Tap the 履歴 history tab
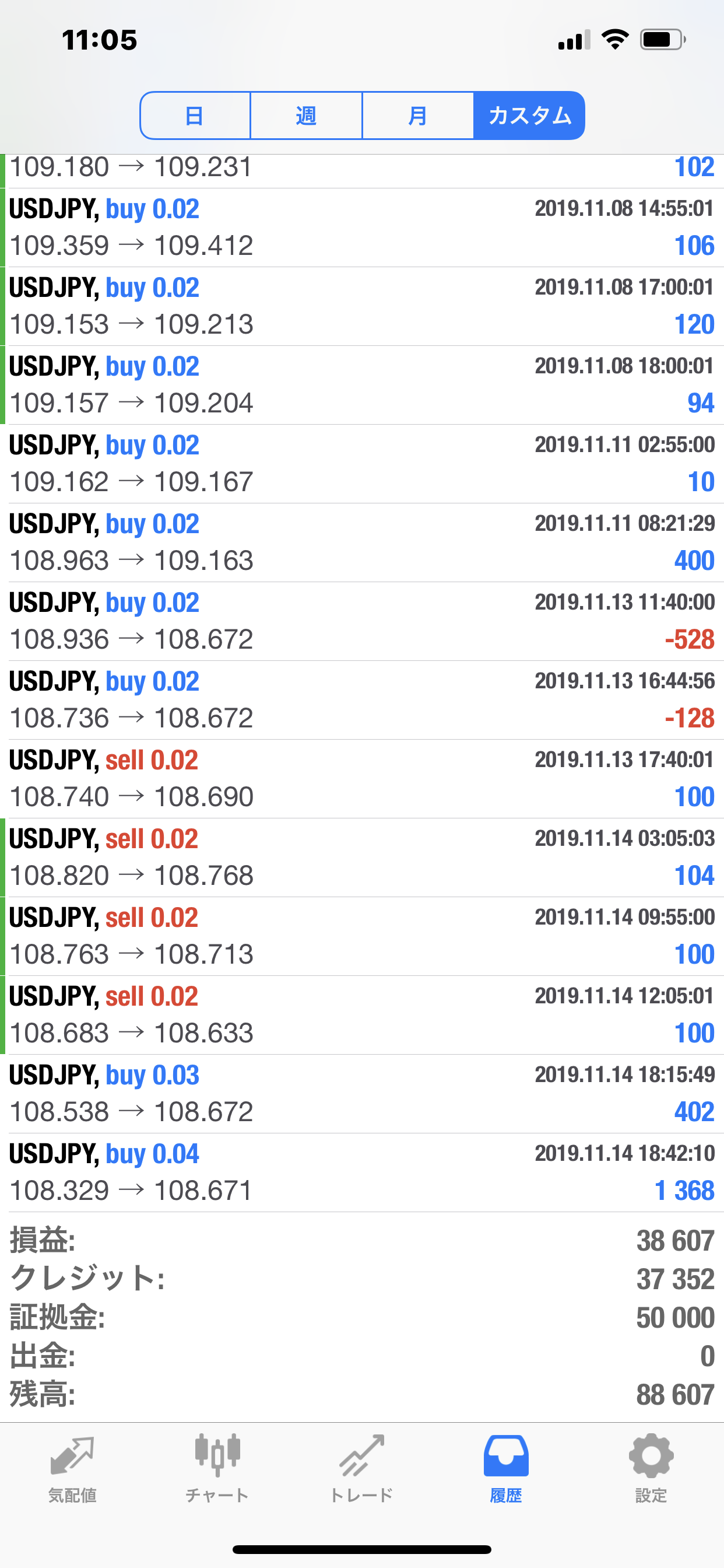Viewport: 724px width, 1568px height. pyautogui.click(x=506, y=1468)
